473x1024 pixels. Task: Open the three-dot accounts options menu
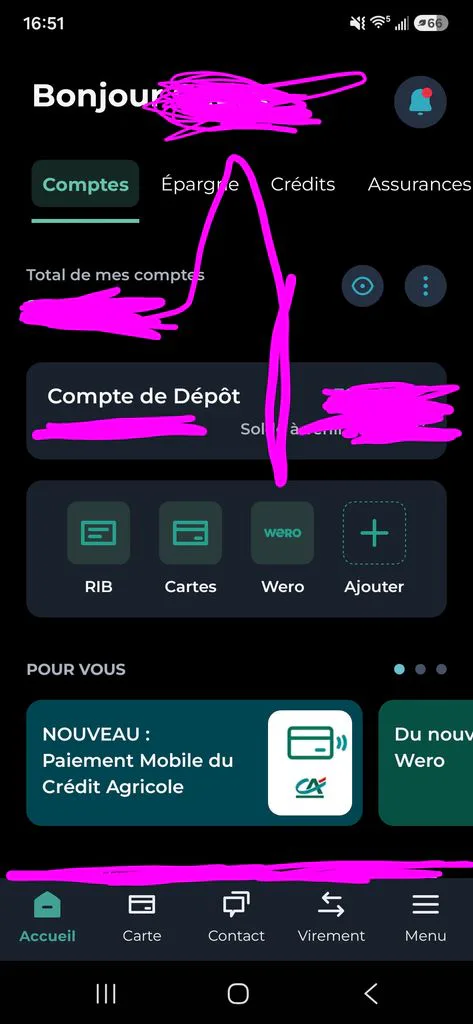coord(425,285)
